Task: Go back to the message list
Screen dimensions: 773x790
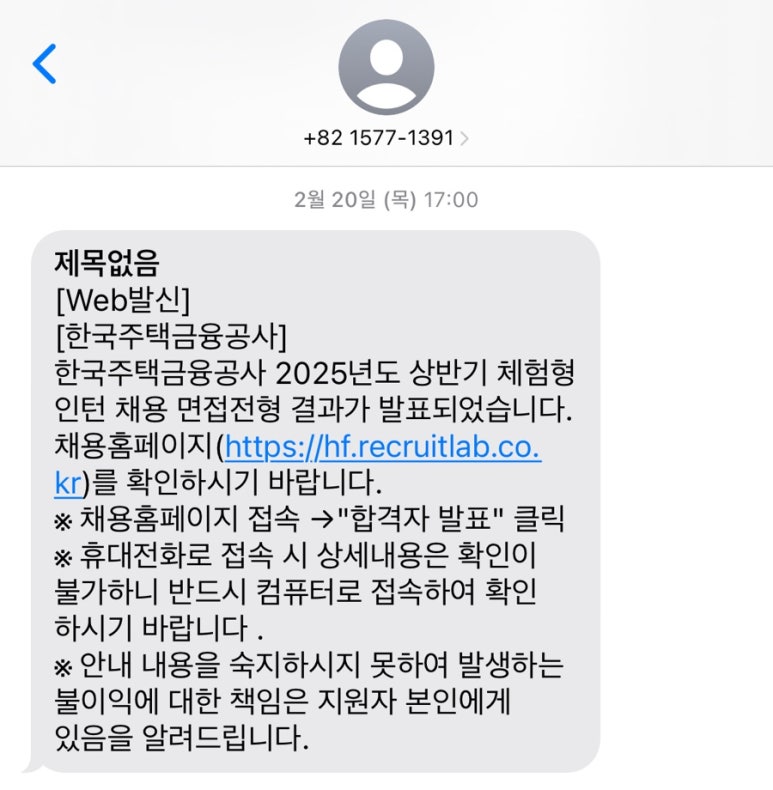Action: (x=45, y=64)
